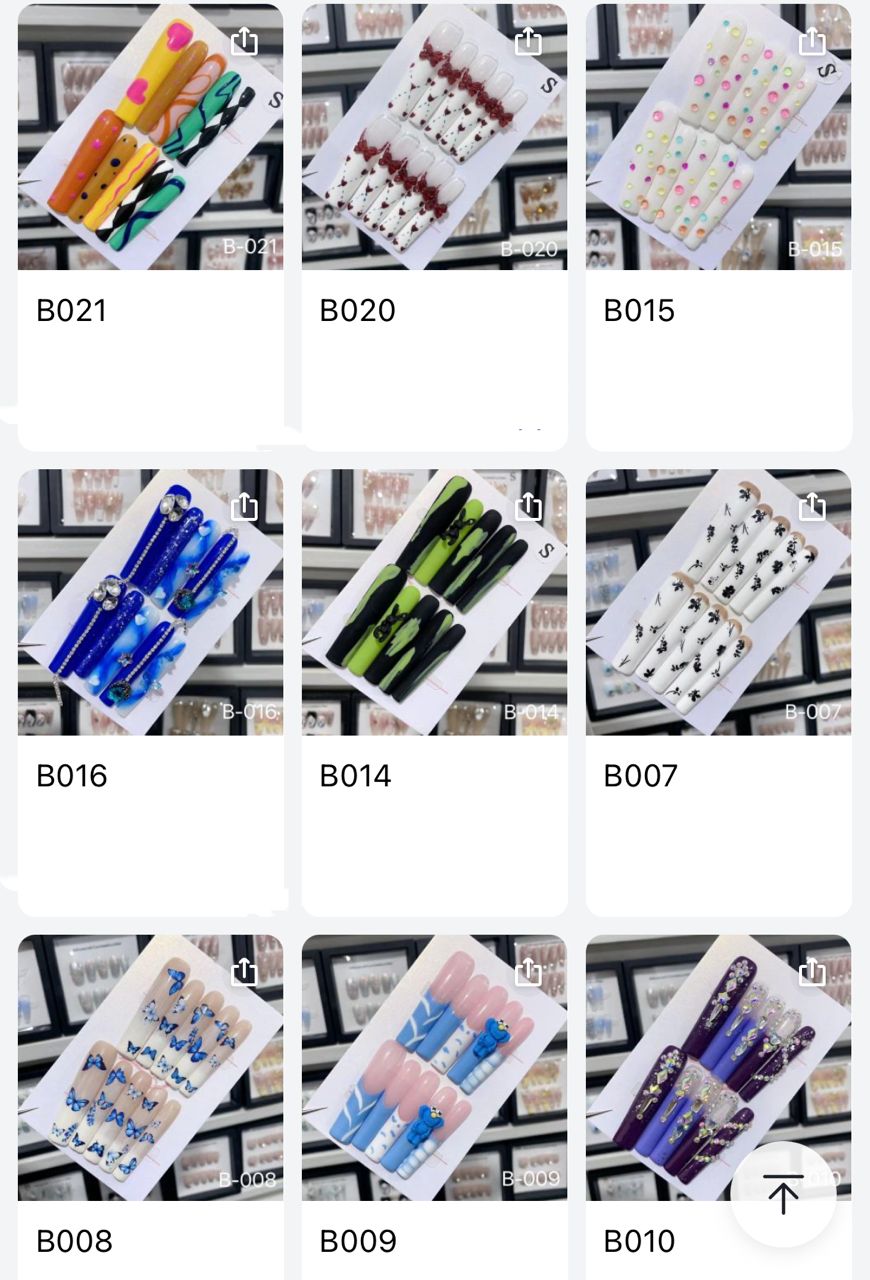The width and height of the screenshot is (870, 1280).
Task: Share the B020 nail set
Action: [x=528, y=42]
